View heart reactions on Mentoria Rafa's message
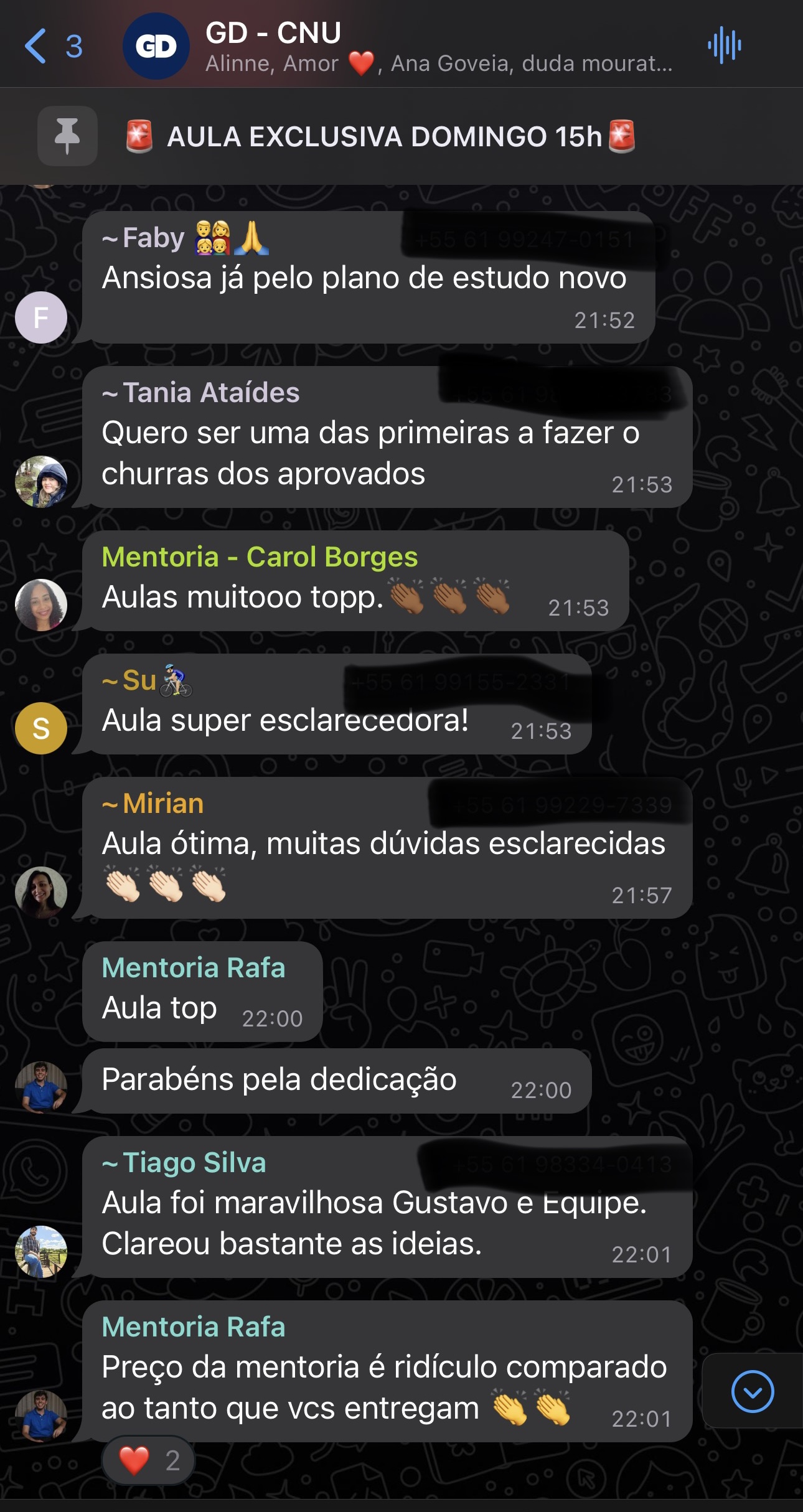 (148, 1460)
